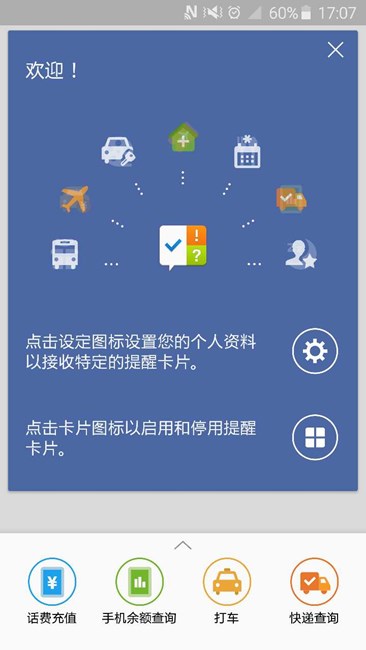Open 话费充值 phone top-up
The image size is (366, 650).
tap(52, 591)
